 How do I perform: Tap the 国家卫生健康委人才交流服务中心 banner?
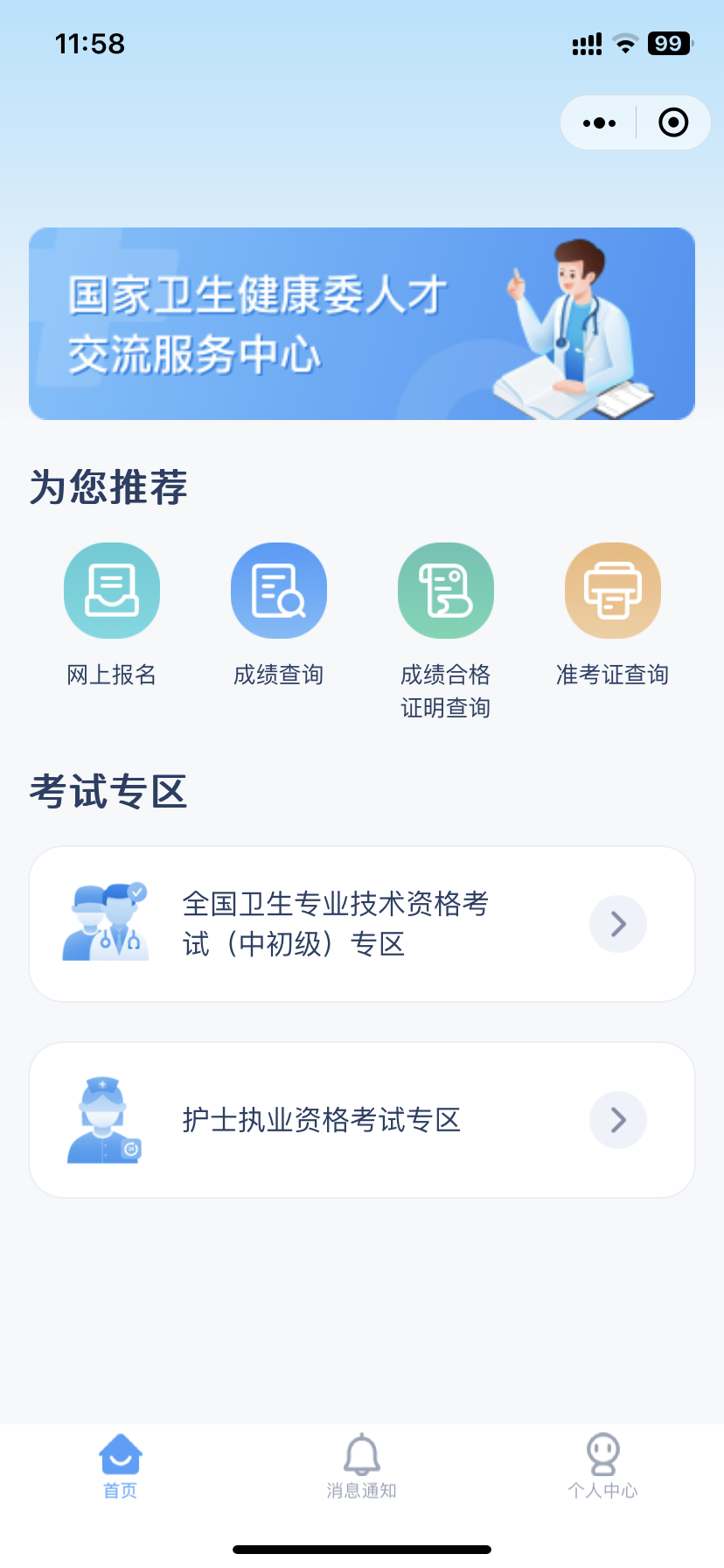tap(362, 324)
